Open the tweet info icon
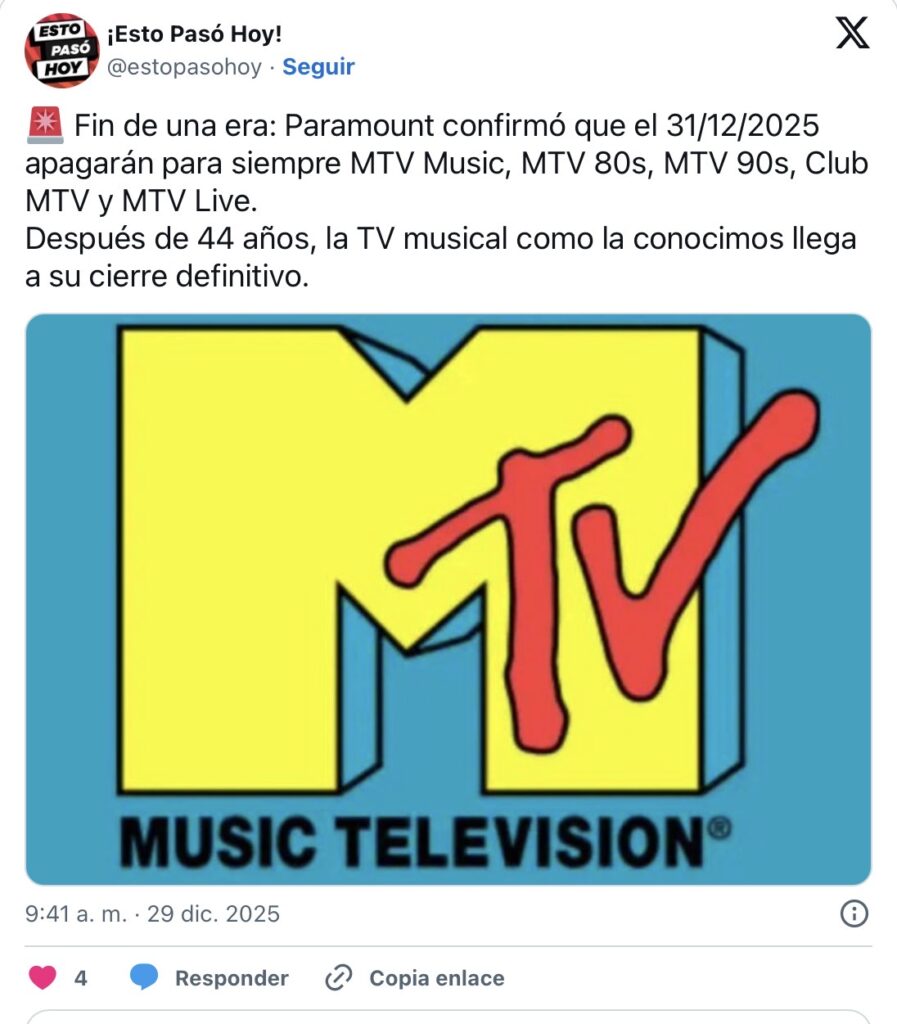Viewport: 897px width, 1024px height. 853,913
